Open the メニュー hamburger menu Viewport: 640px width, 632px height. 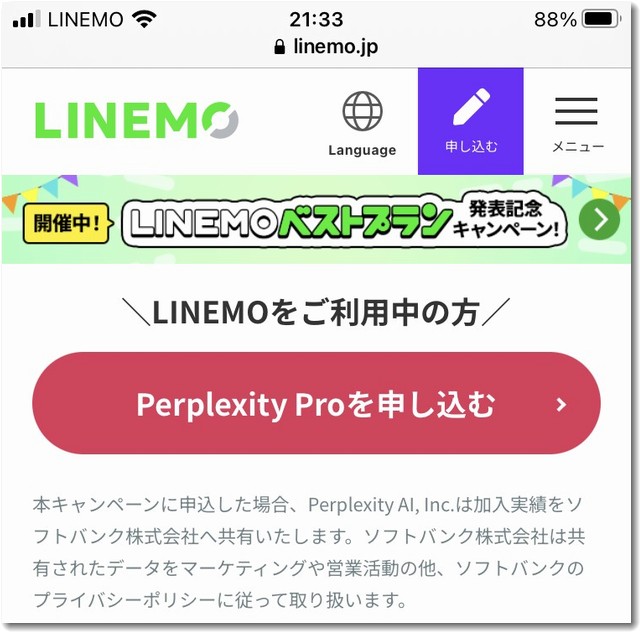[x=577, y=123]
